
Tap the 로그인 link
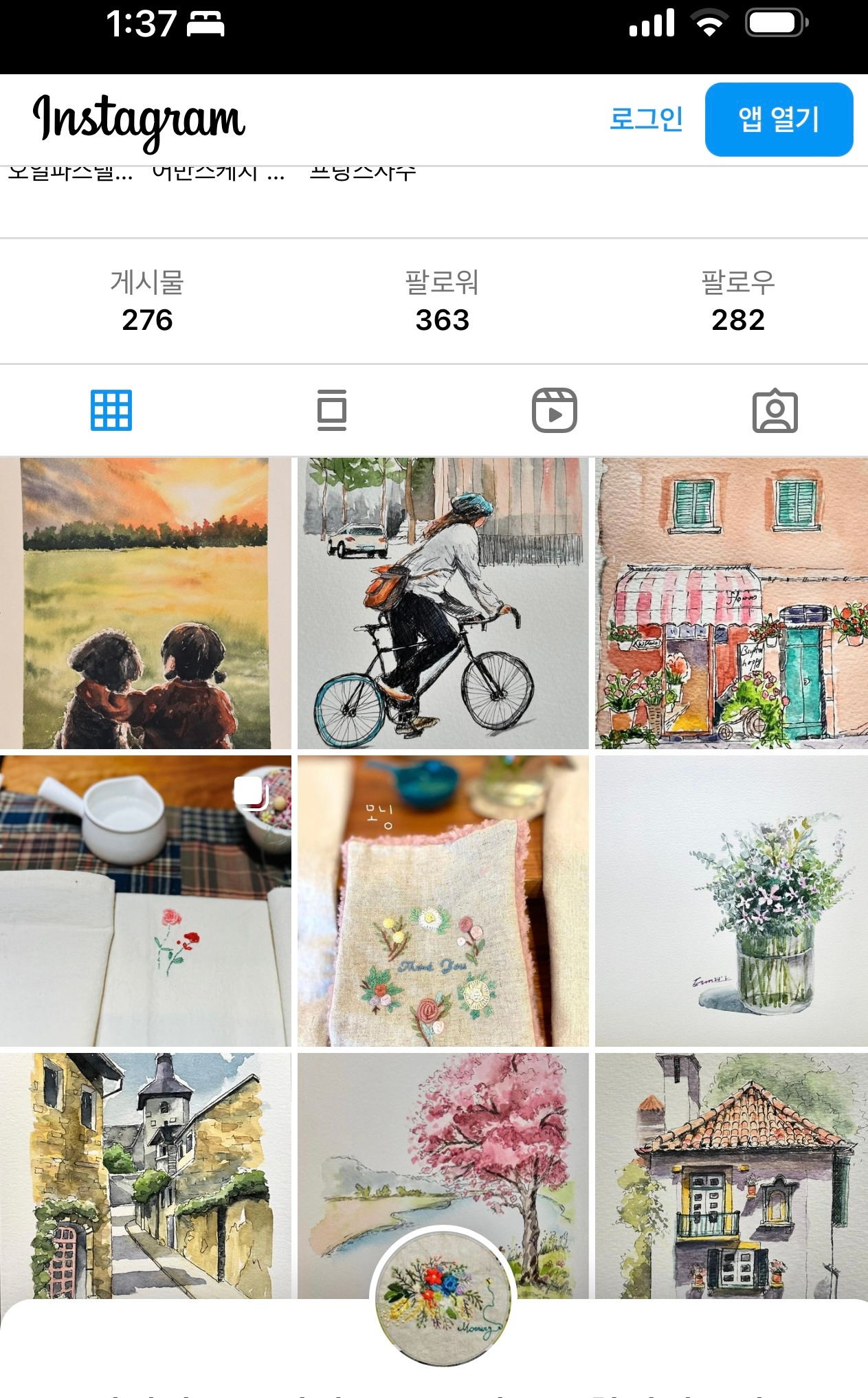pyautogui.click(x=646, y=119)
